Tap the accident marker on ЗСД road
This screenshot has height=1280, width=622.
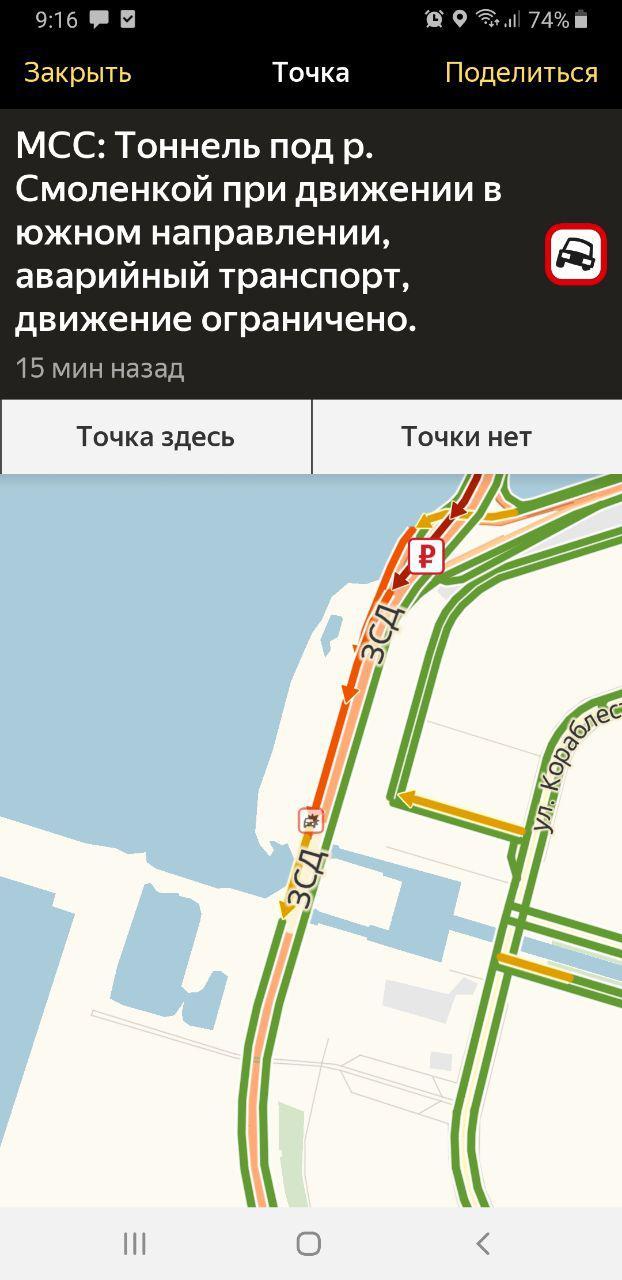(x=312, y=821)
